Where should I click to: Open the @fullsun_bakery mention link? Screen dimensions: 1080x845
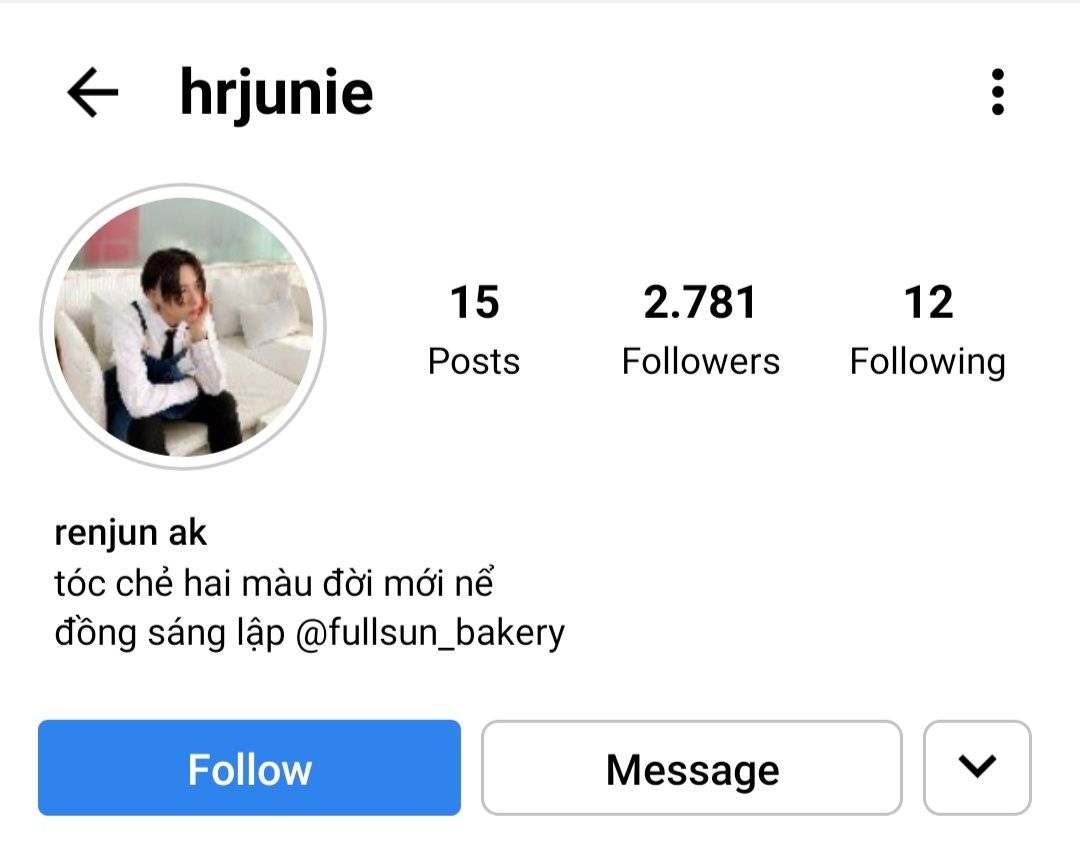pos(430,633)
